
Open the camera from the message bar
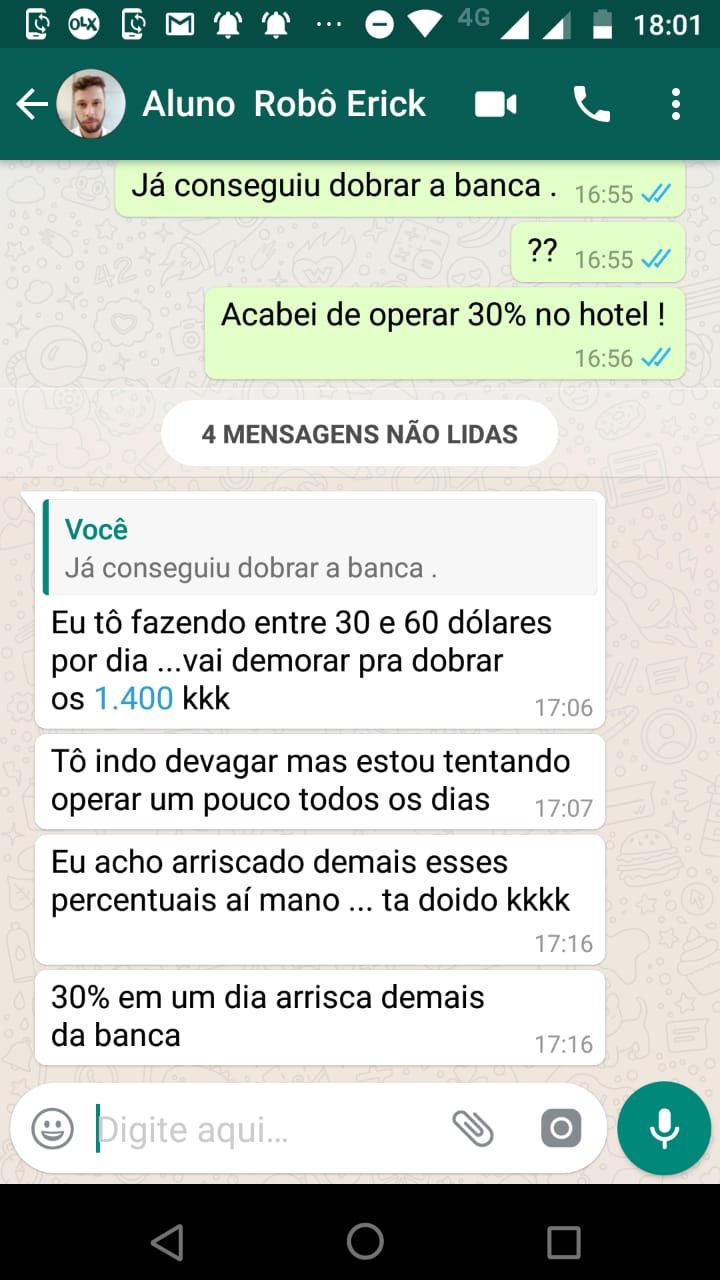pos(560,1129)
